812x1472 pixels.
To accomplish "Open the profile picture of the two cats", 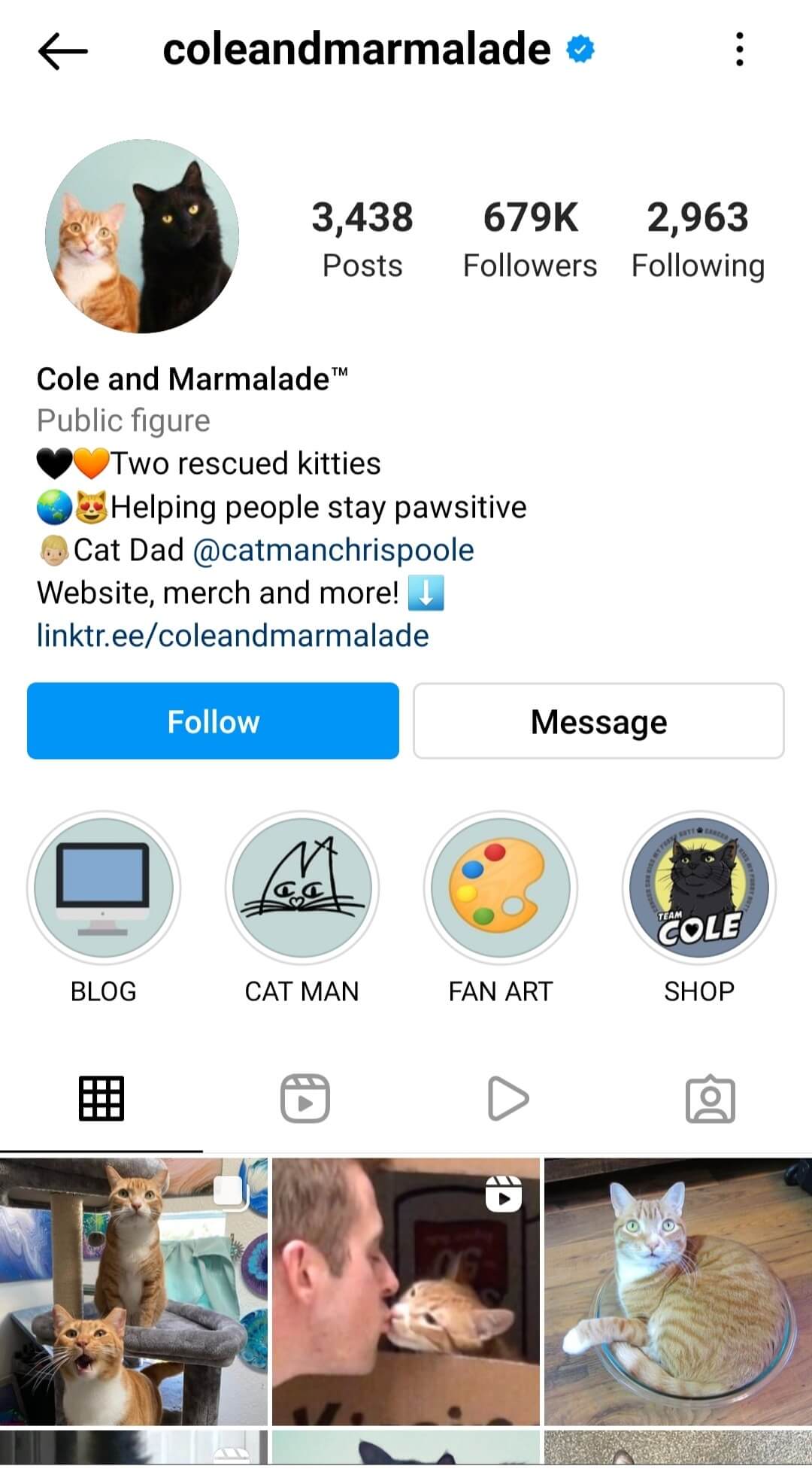I will point(147,235).
